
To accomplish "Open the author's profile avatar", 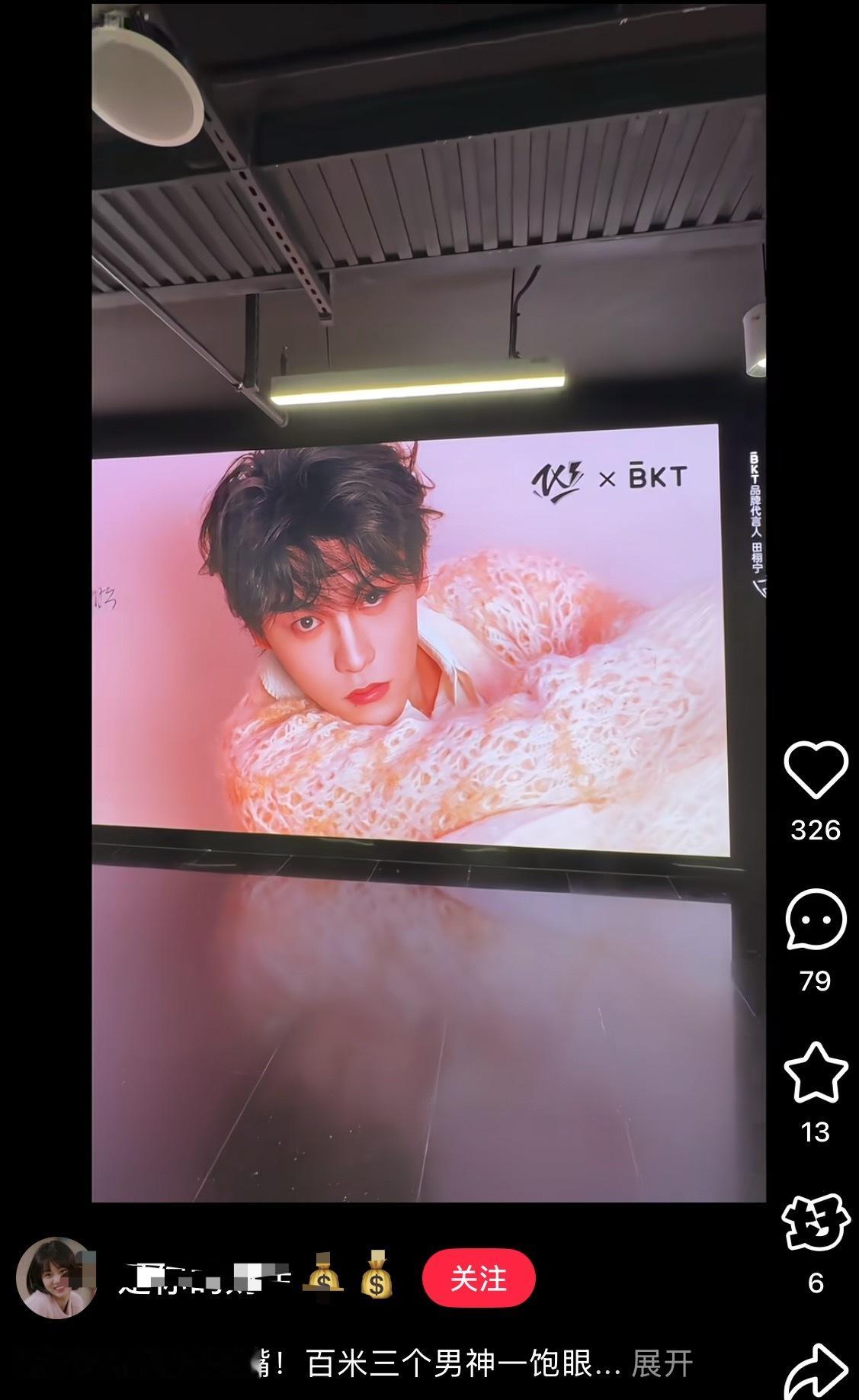I will 56,1278.
